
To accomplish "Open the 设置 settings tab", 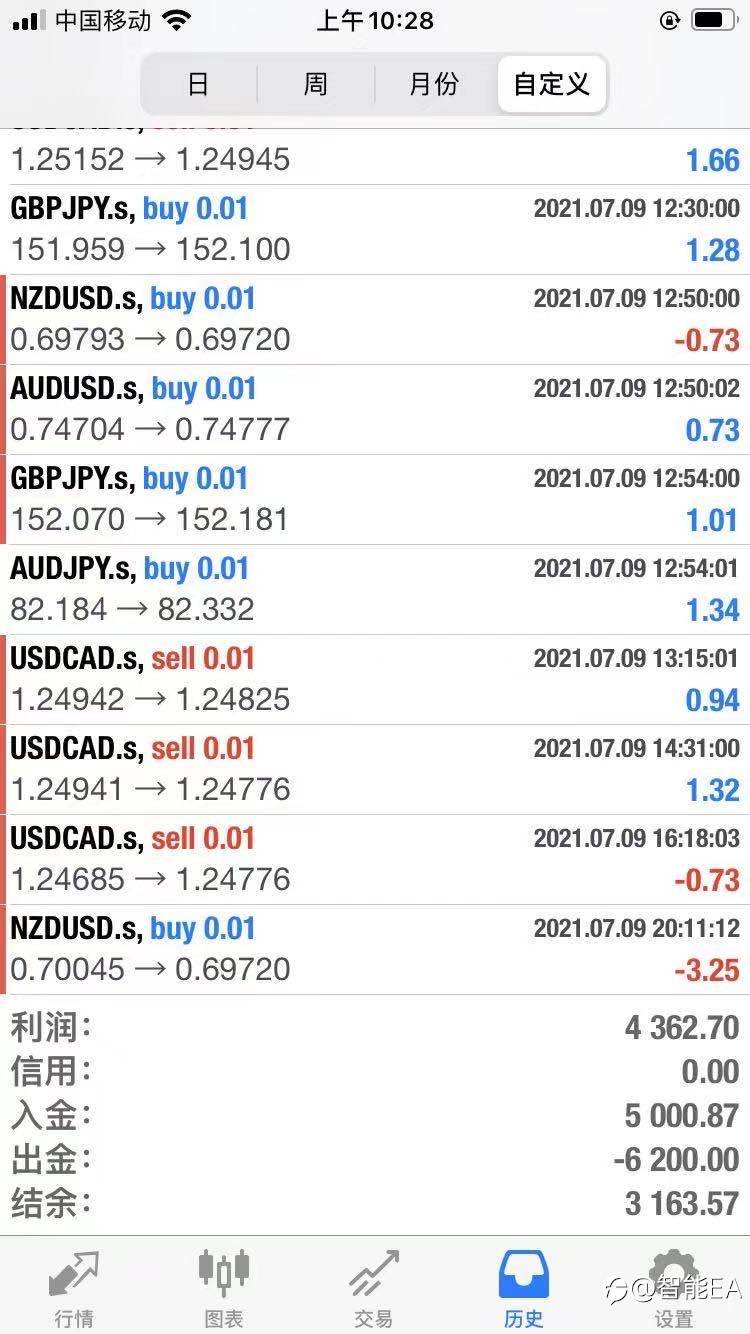I will (673, 1289).
